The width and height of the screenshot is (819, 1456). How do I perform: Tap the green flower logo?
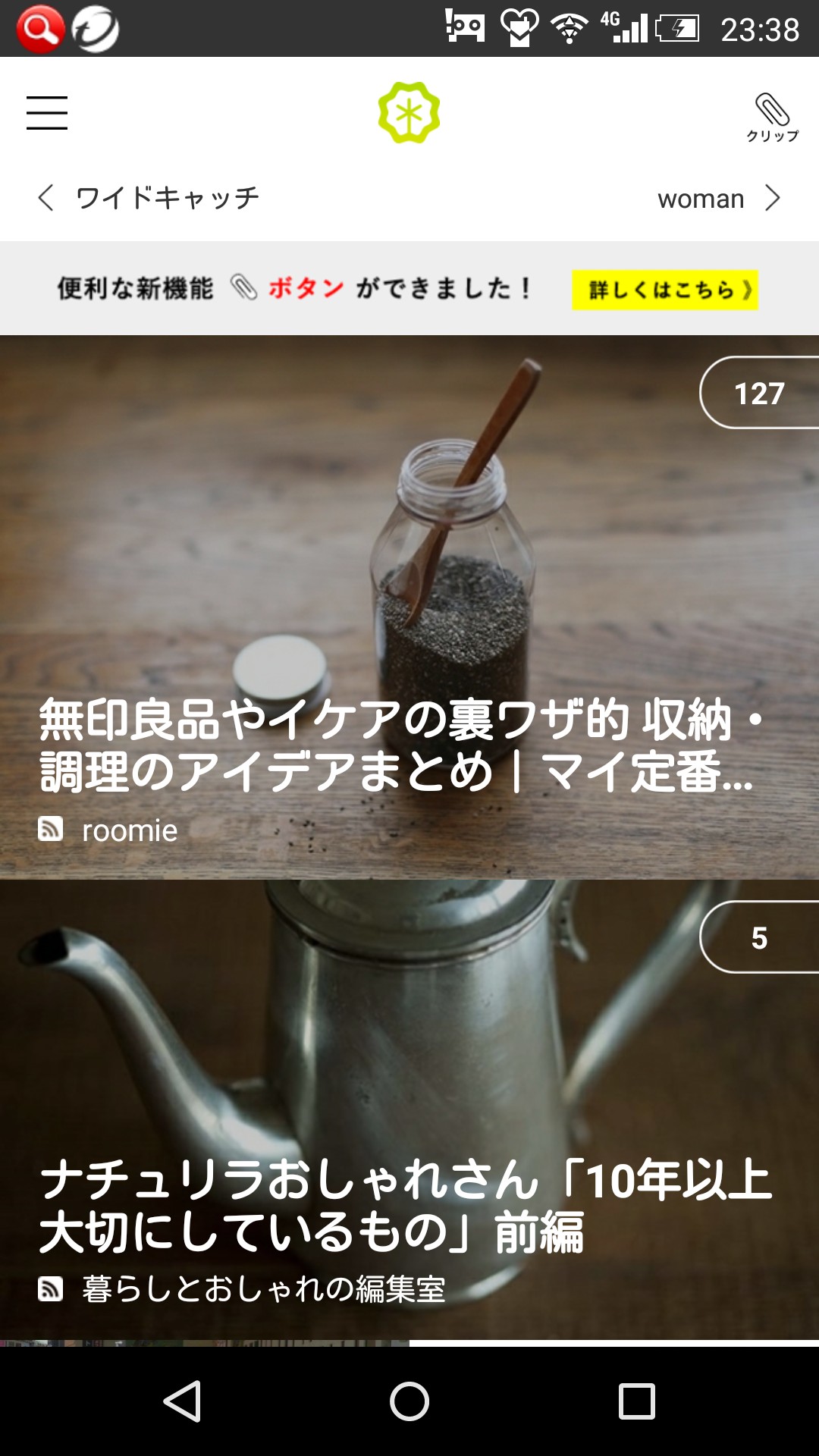point(409,113)
